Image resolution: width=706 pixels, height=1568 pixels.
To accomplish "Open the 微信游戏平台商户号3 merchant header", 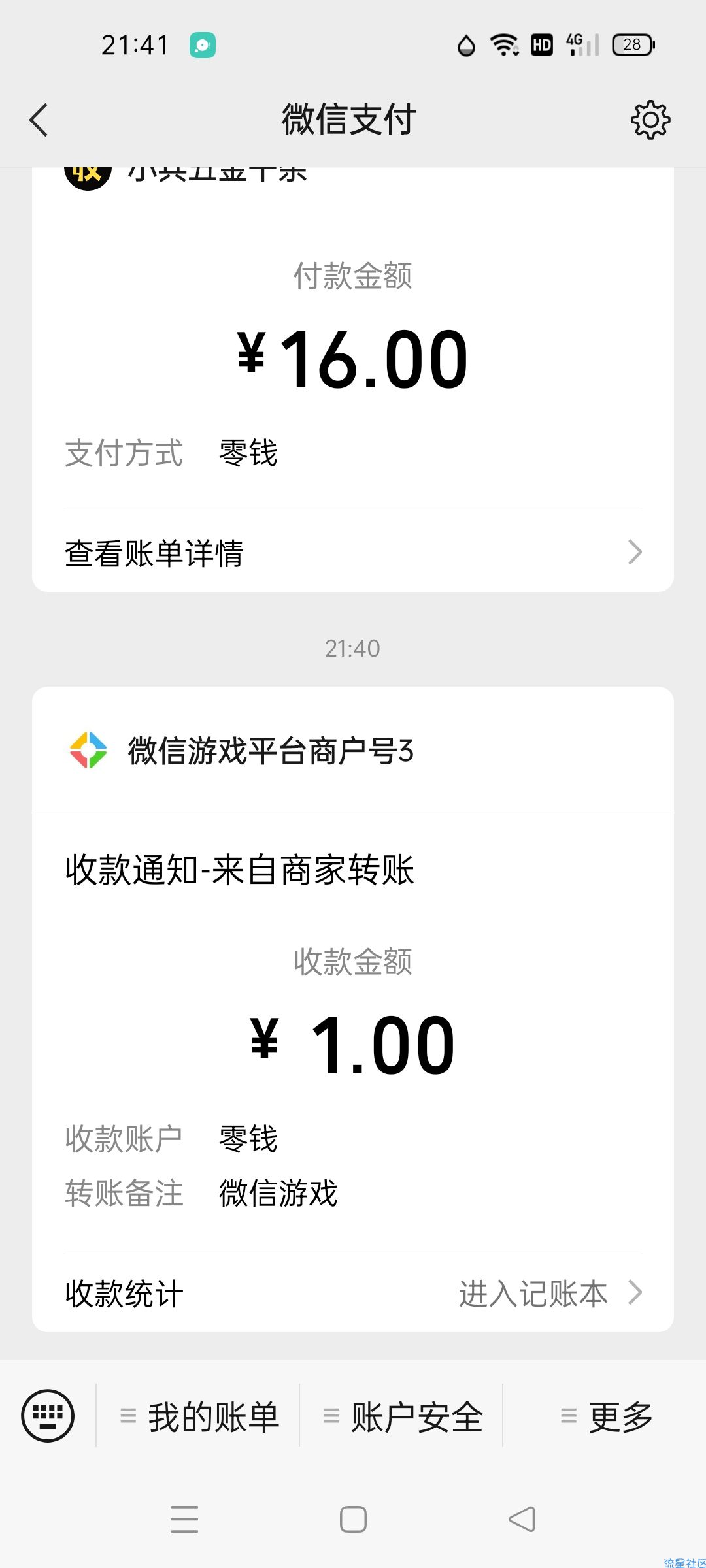I will point(353,750).
